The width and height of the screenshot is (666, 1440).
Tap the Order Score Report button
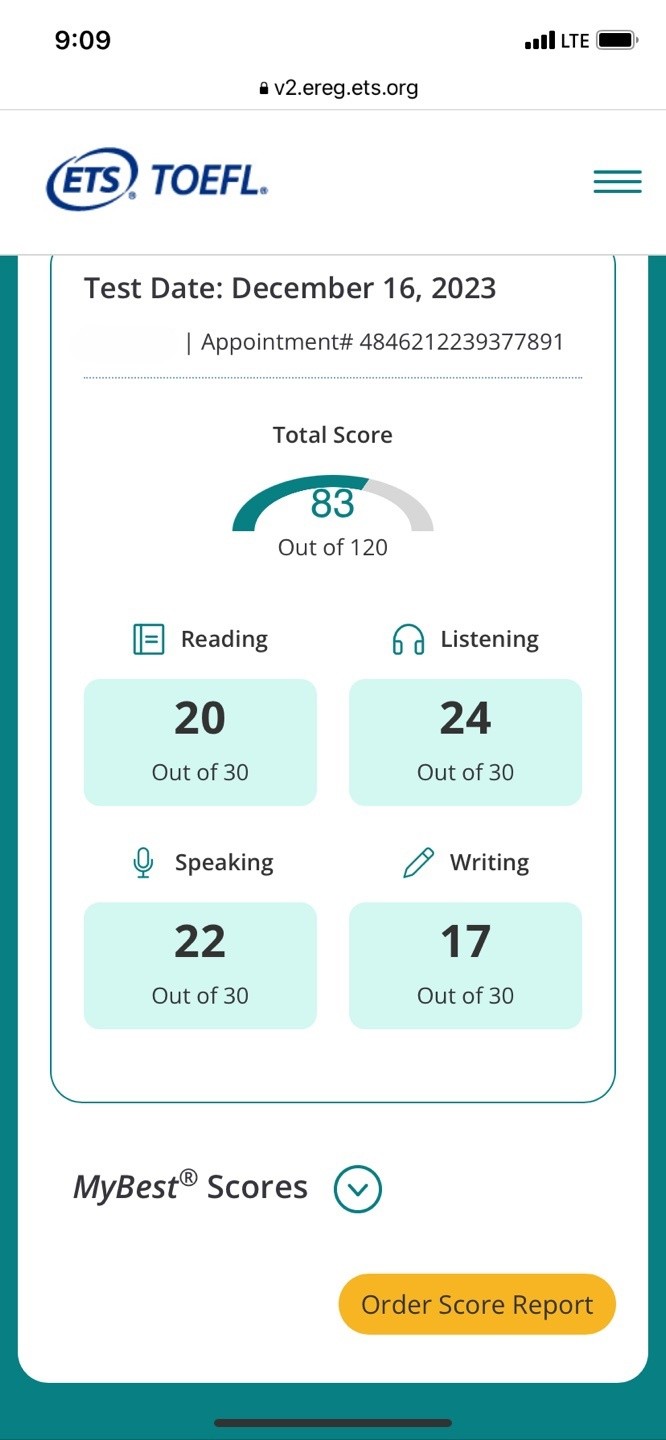(477, 1305)
